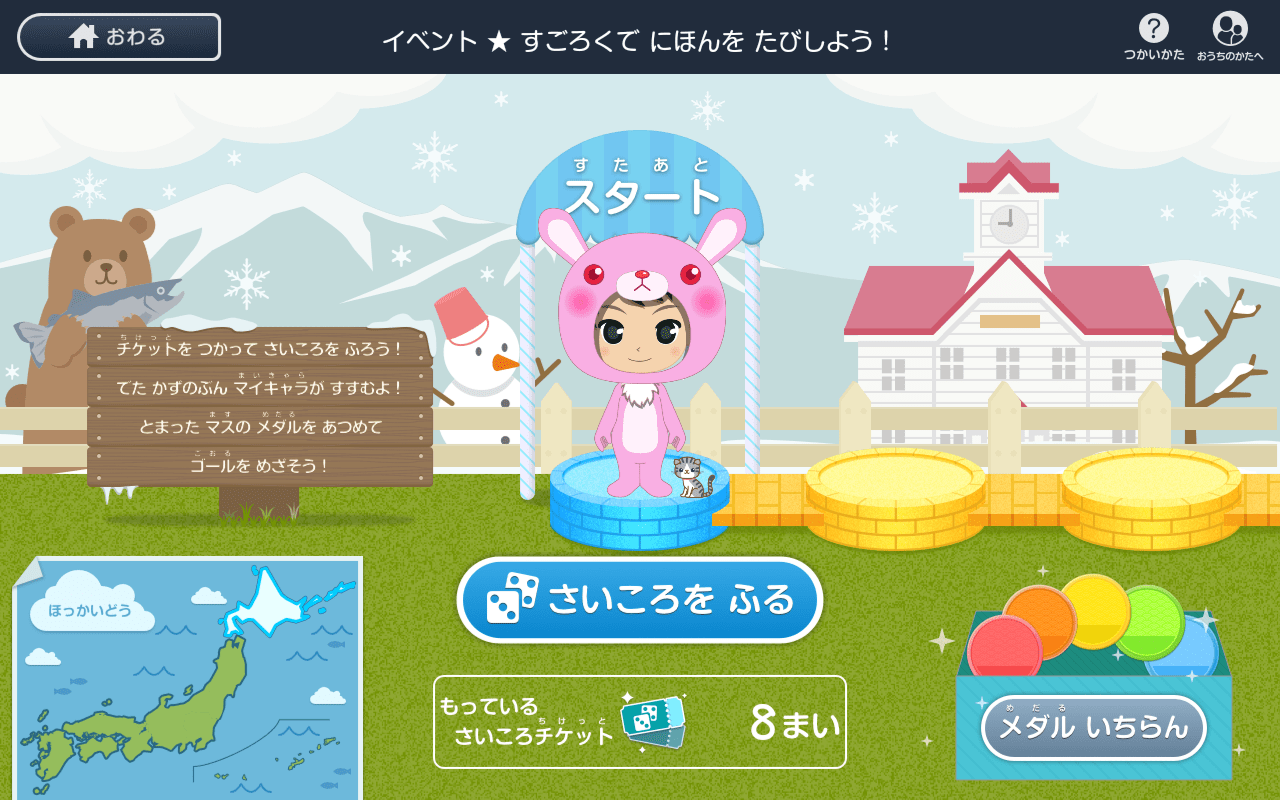Open the メダル いちらん medal list
1280x800 pixels.
click(x=1093, y=727)
